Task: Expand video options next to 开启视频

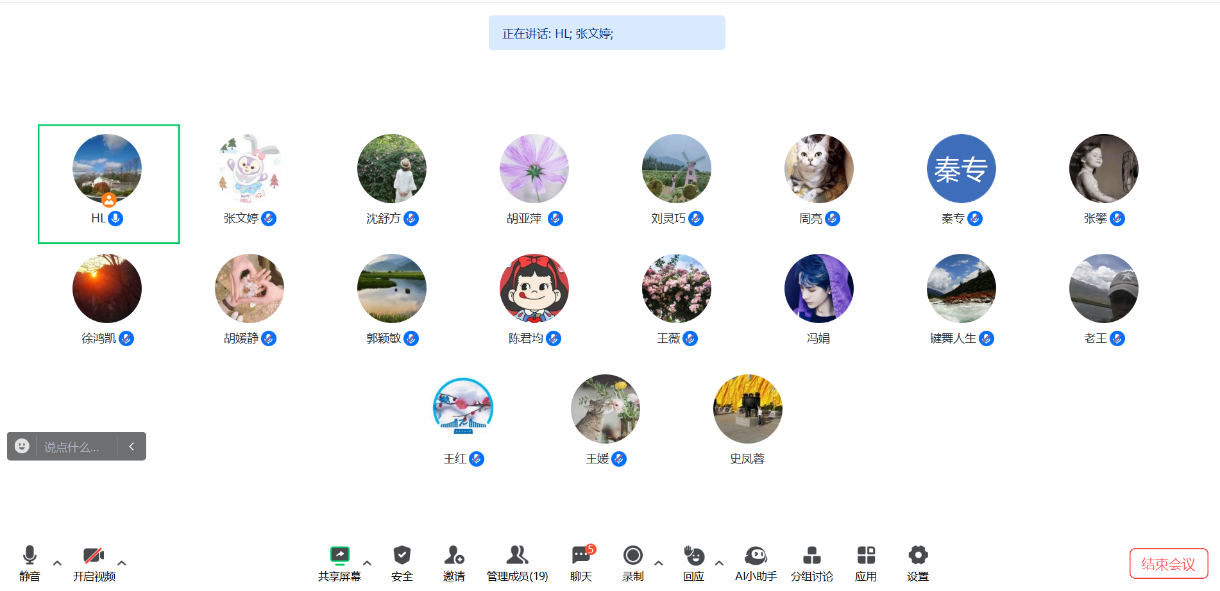Action: pyautogui.click(x=122, y=562)
